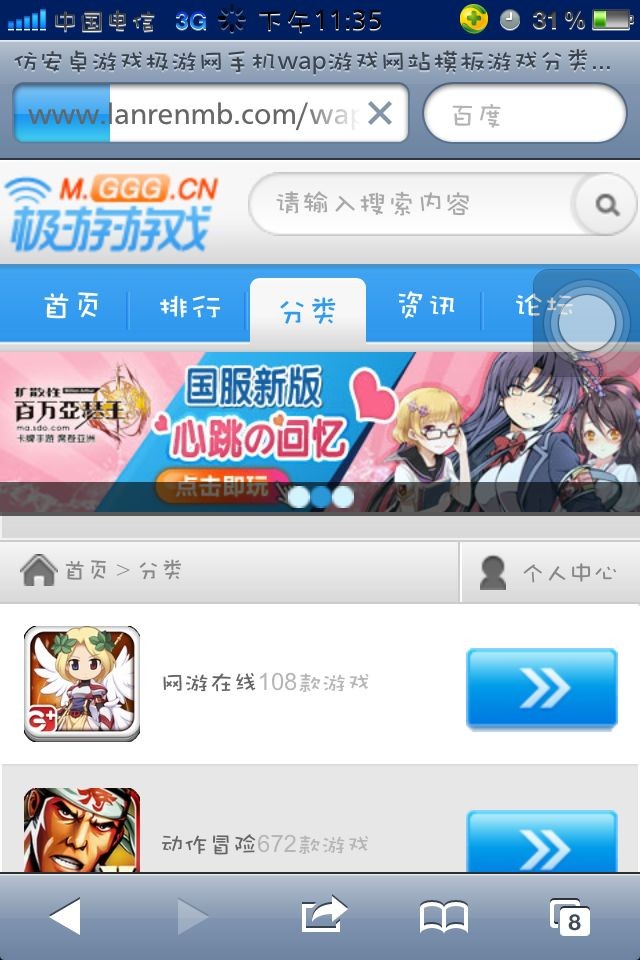Tap the 请输入搜索内容 search box
640x960 pixels.
click(410, 204)
